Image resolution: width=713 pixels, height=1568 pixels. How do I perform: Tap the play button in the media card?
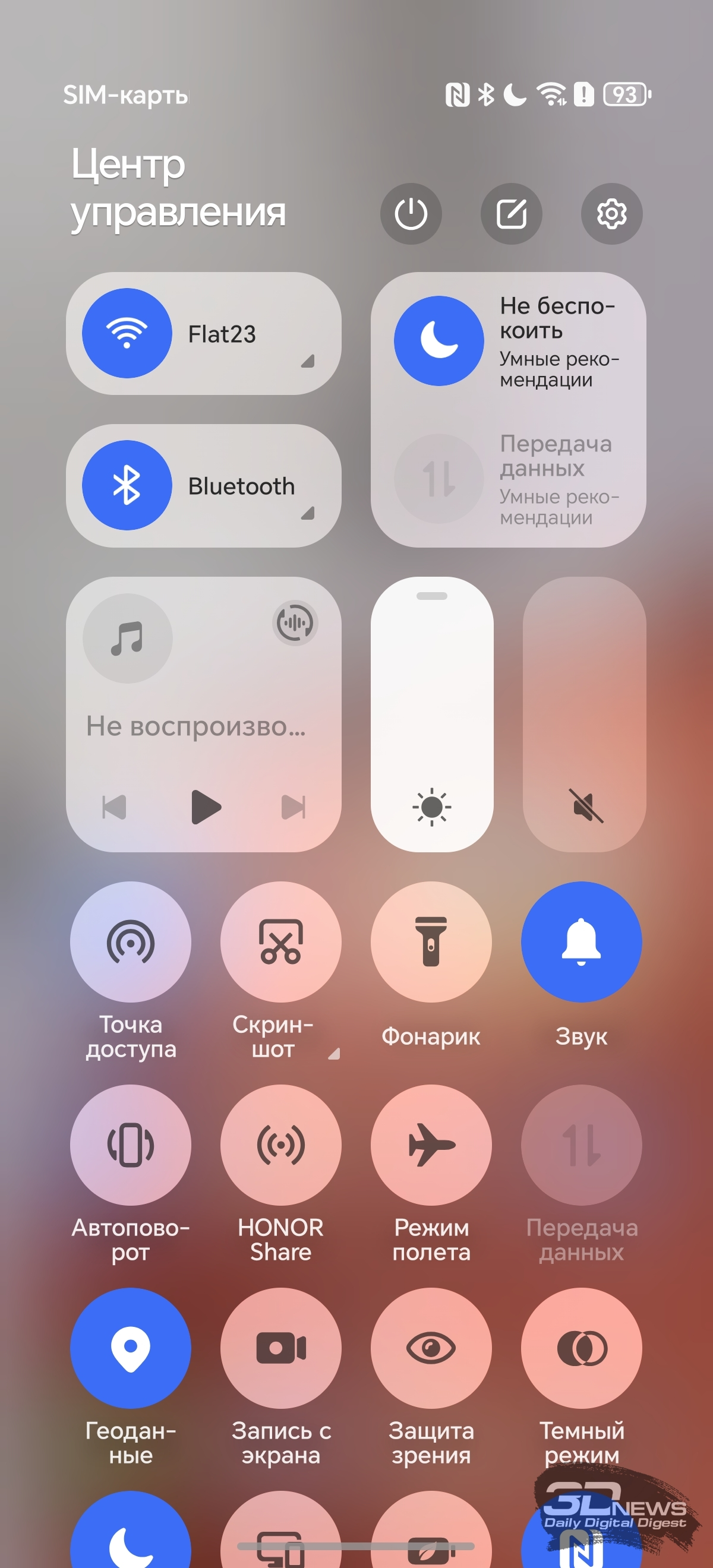(205, 807)
